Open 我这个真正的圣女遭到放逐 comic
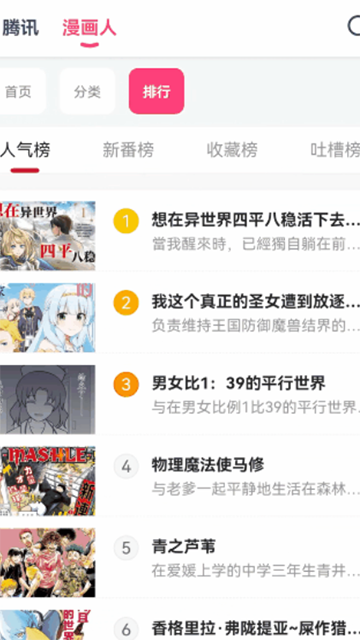 point(180,318)
